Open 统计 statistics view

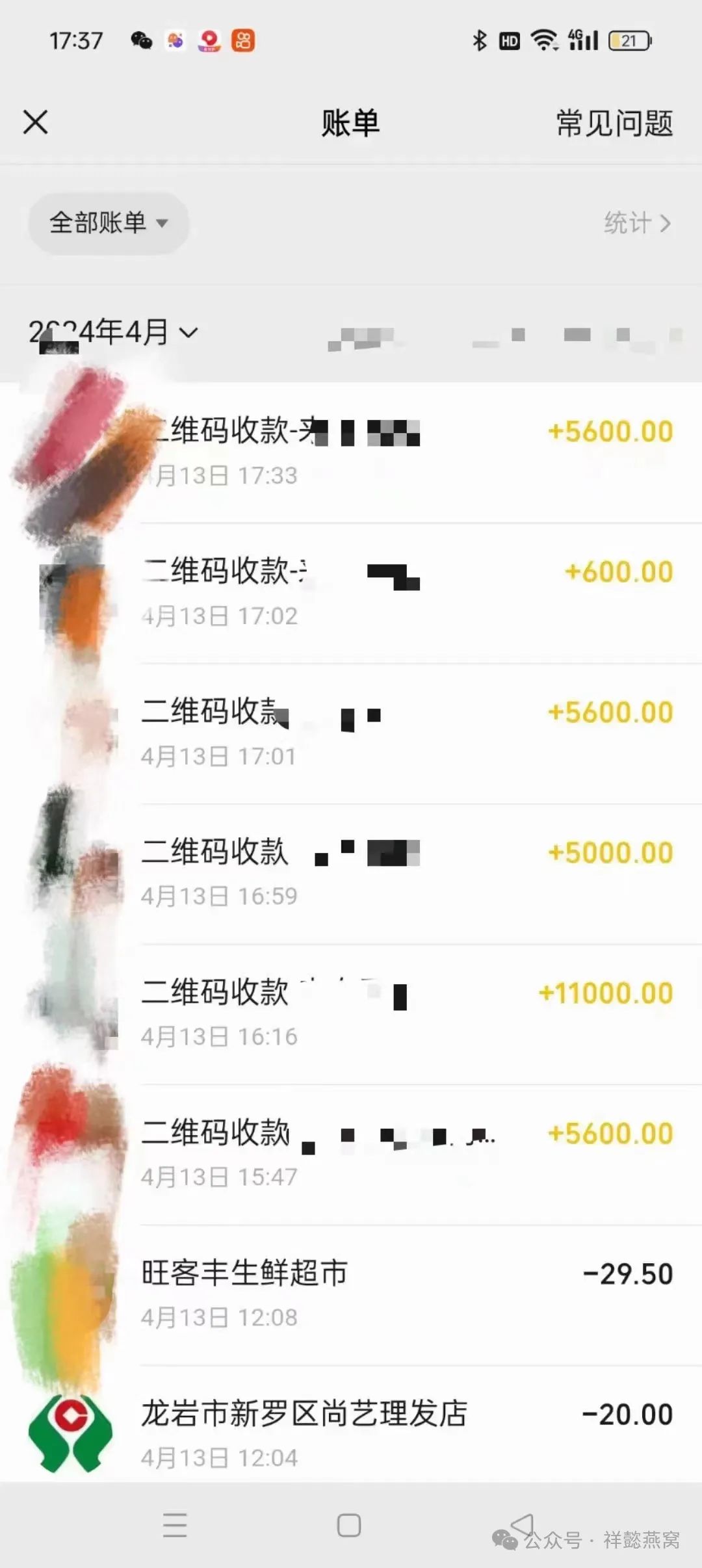[x=636, y=223]
